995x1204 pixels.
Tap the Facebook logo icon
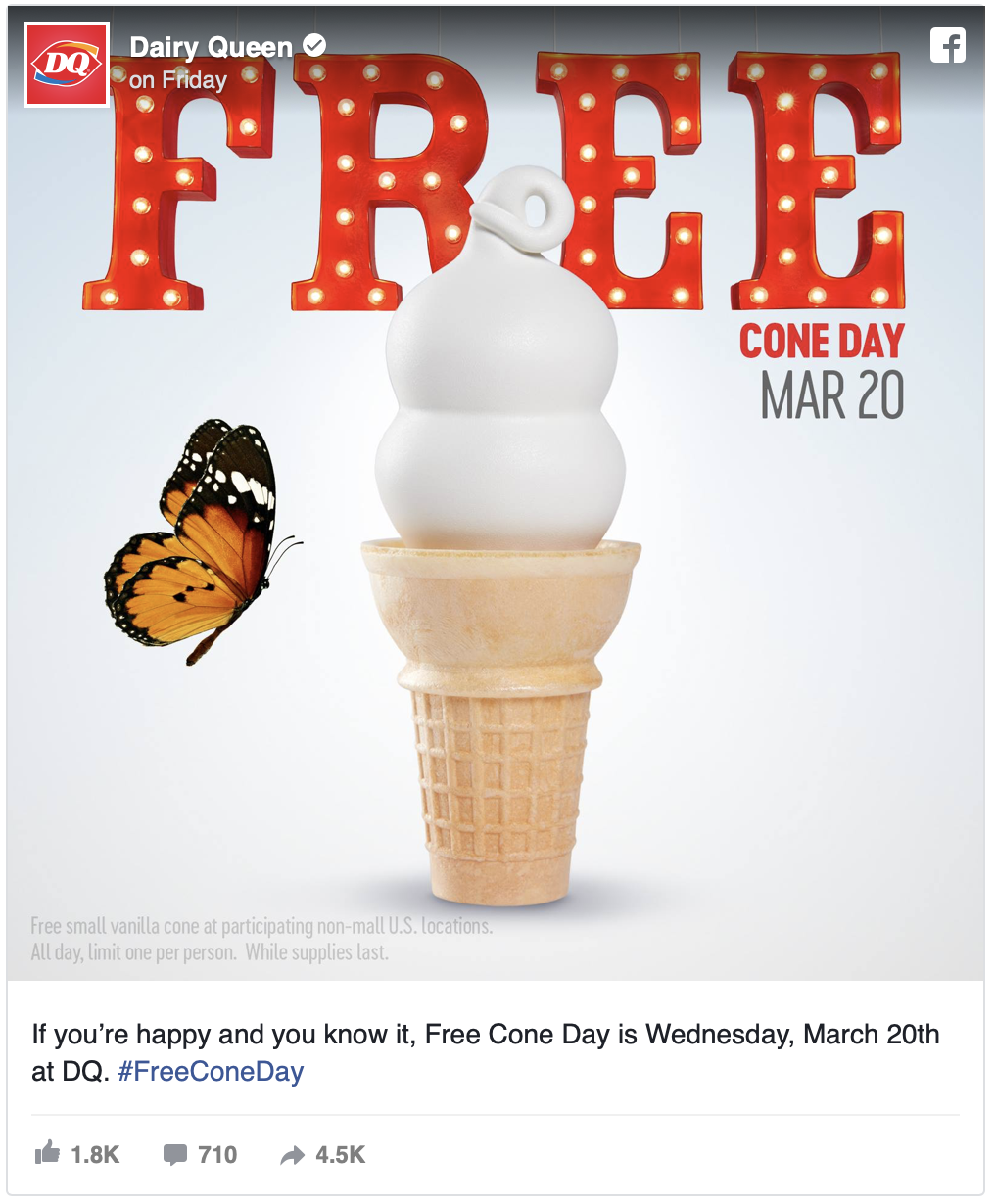tap(947, 45)
